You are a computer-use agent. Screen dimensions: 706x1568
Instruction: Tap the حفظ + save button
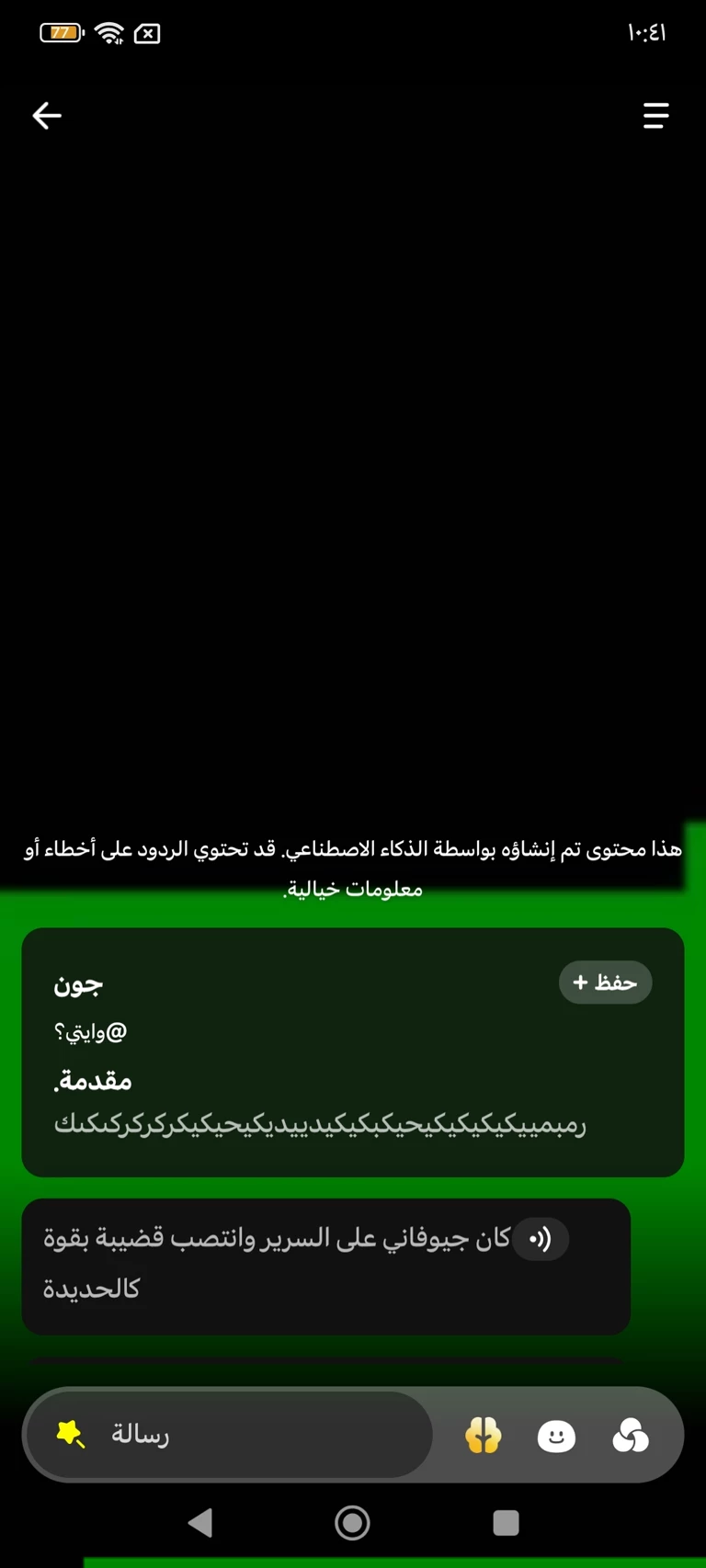(x=605, y=983)
